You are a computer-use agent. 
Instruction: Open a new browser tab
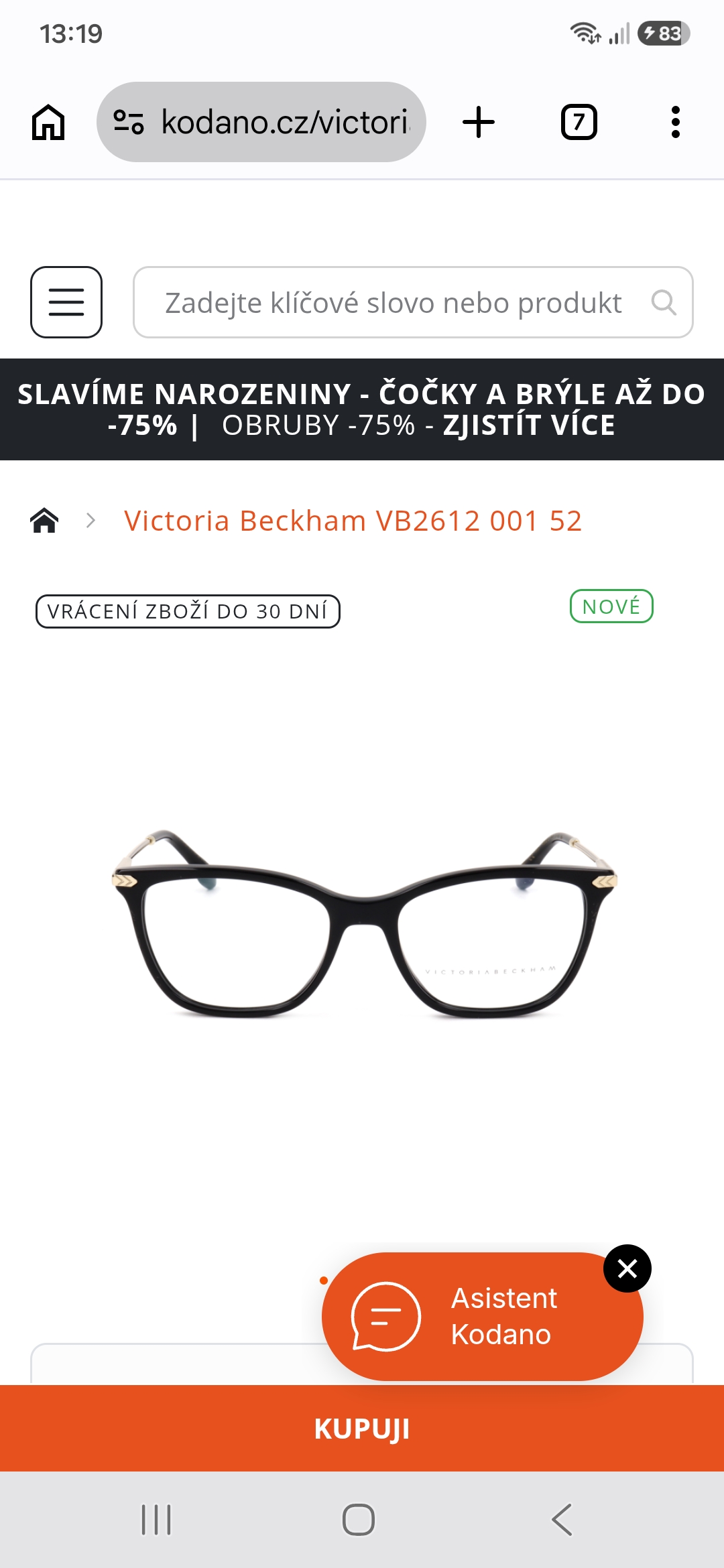pyautogui.click(x=479, y=122)
